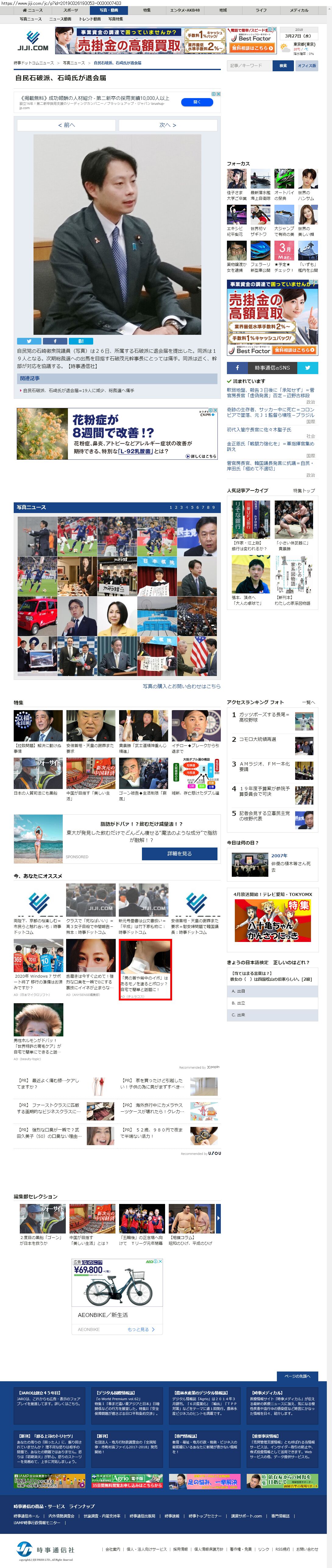Open the オフィス版 button
Viewport: 332px width, 1568px height.
click(x=306, y=65)
